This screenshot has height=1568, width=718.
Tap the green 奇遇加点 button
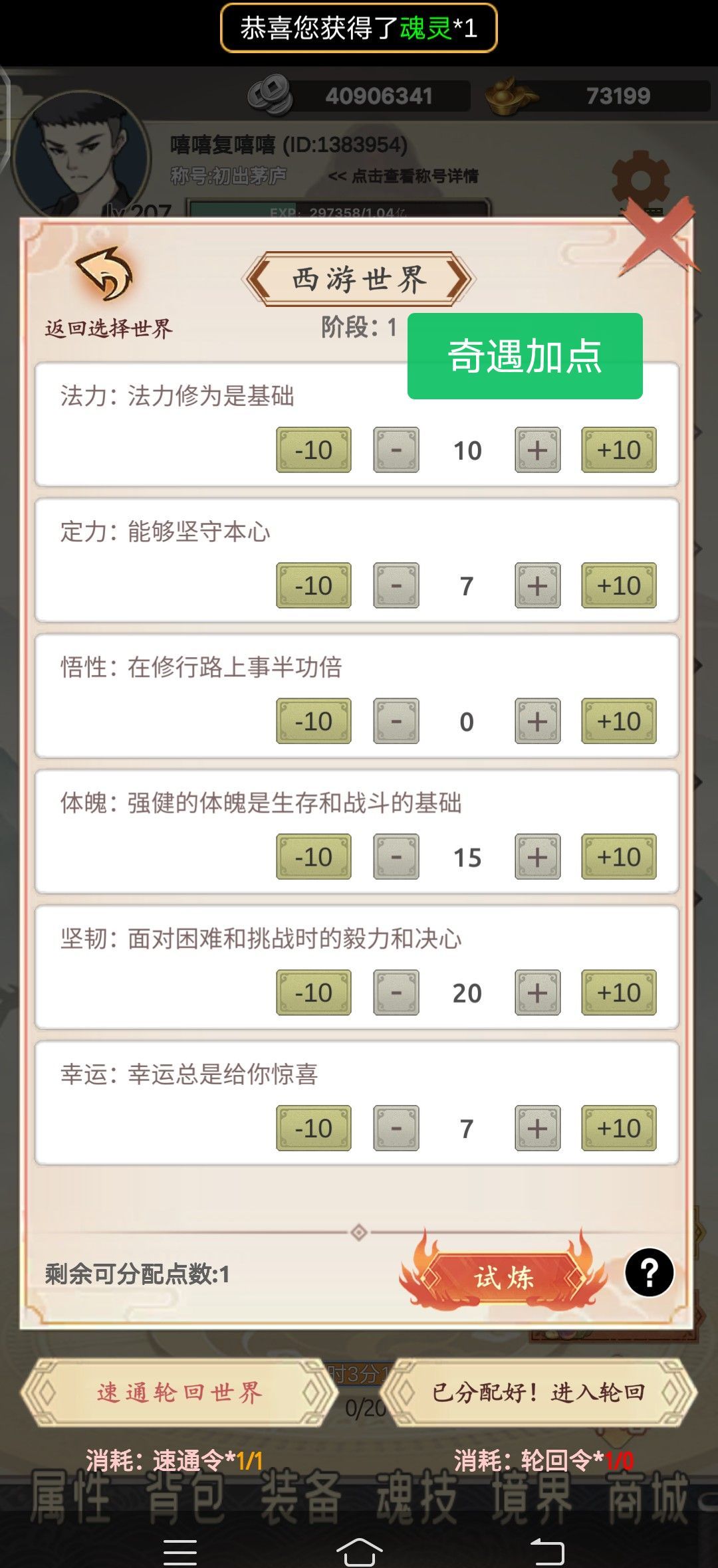click(525, 356)
